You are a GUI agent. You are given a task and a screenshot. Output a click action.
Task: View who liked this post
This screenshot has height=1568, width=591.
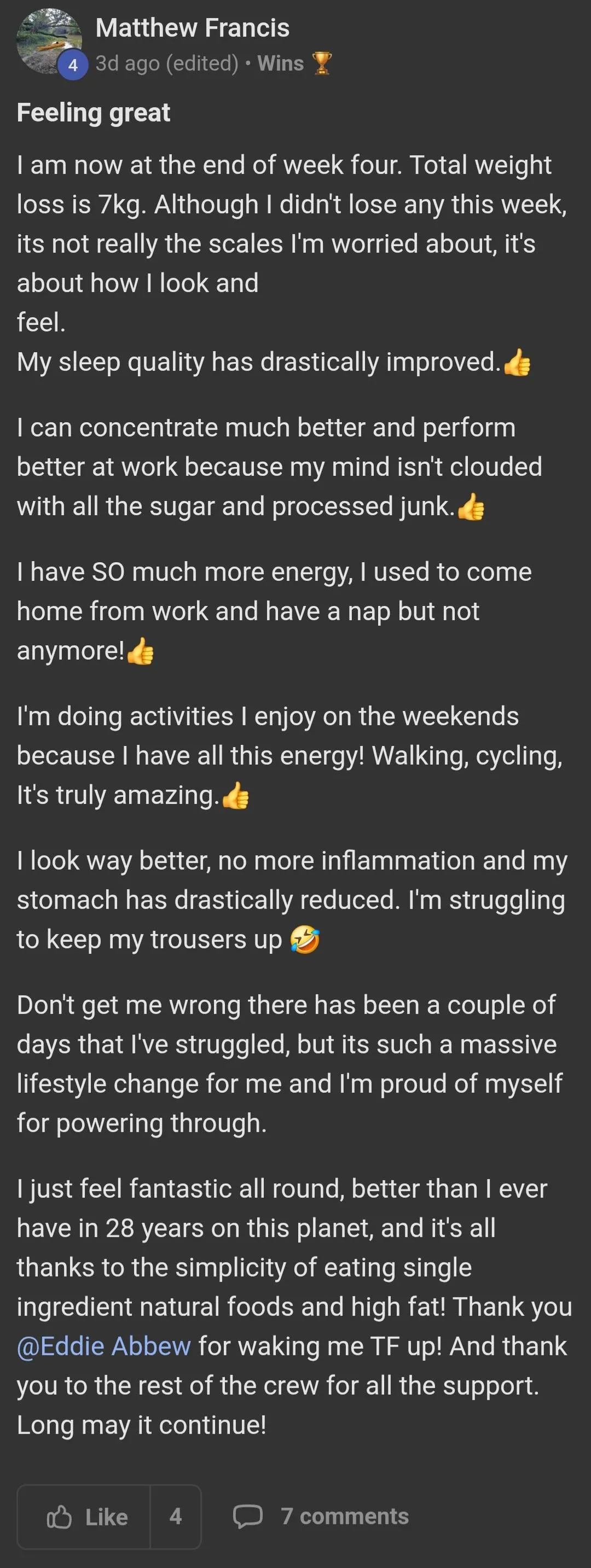tap(176, 1516)
